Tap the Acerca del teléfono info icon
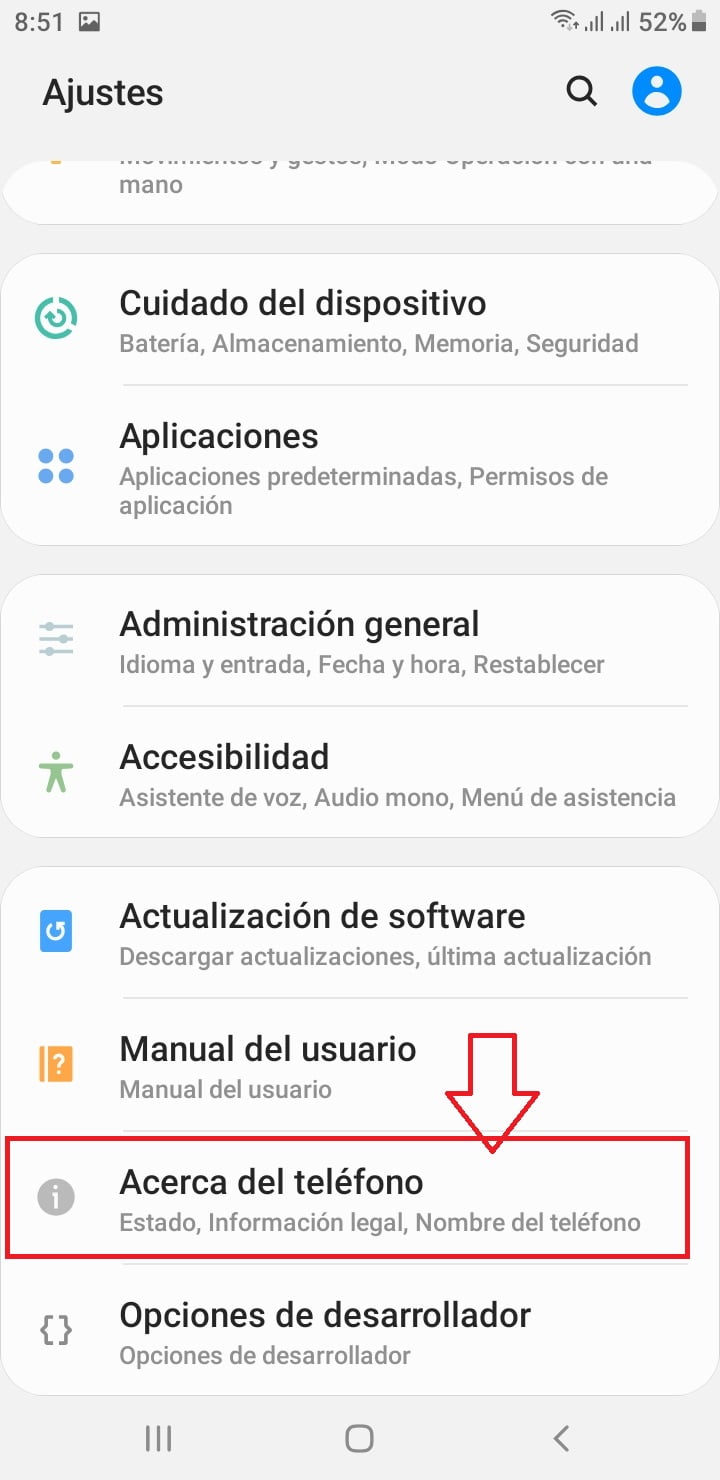 tap(56, 1196)
